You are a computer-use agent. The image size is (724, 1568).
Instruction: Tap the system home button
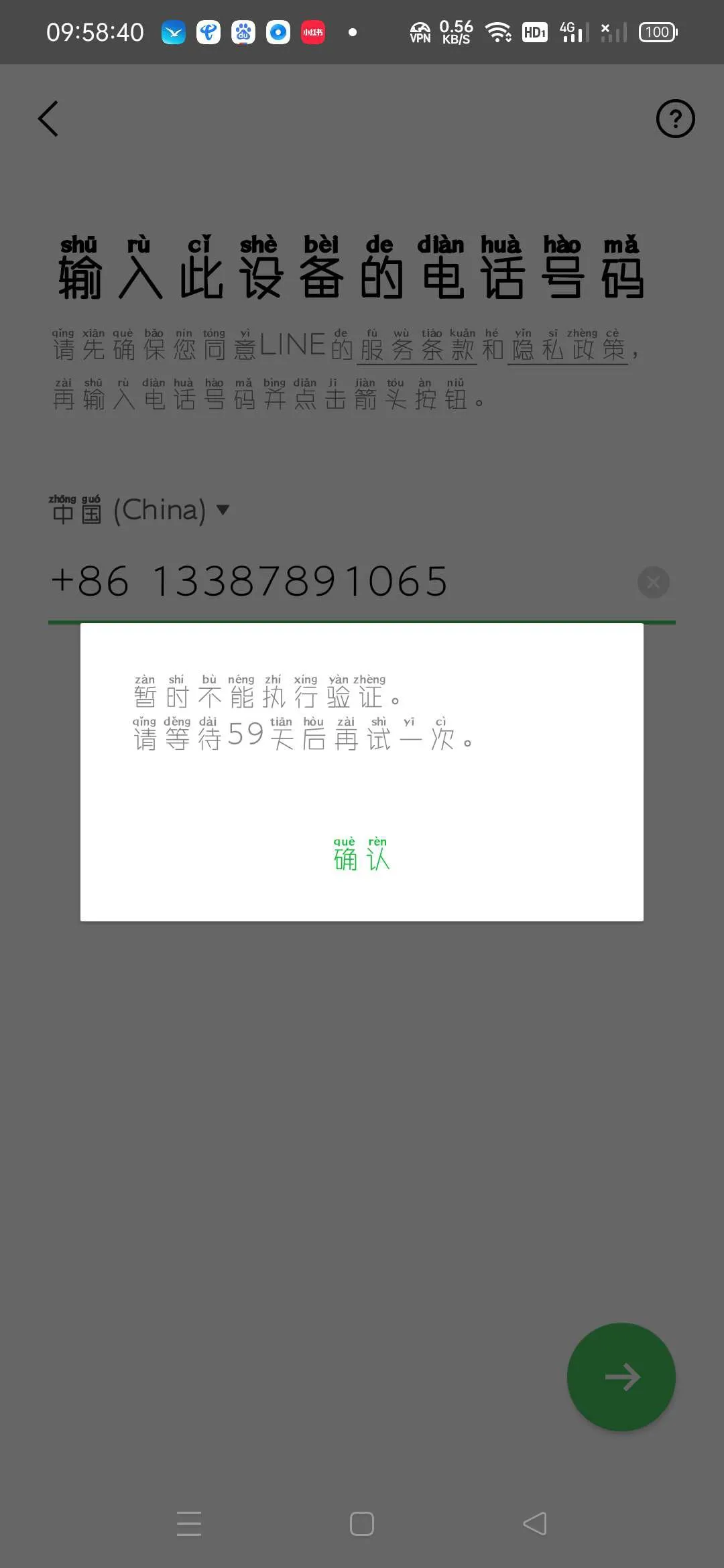[x=362, y=1524]
